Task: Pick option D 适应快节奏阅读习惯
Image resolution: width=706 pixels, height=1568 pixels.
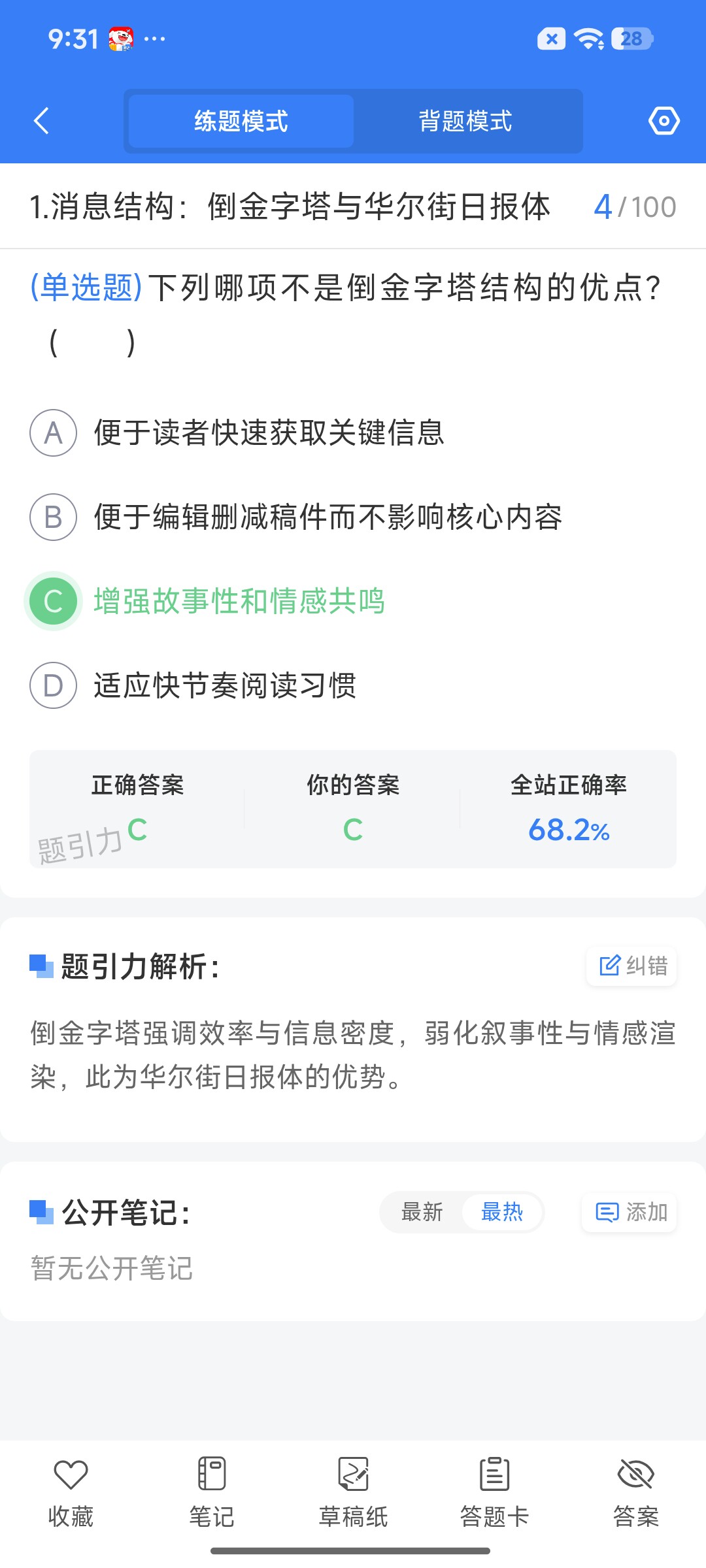Action: coord(193,685)
